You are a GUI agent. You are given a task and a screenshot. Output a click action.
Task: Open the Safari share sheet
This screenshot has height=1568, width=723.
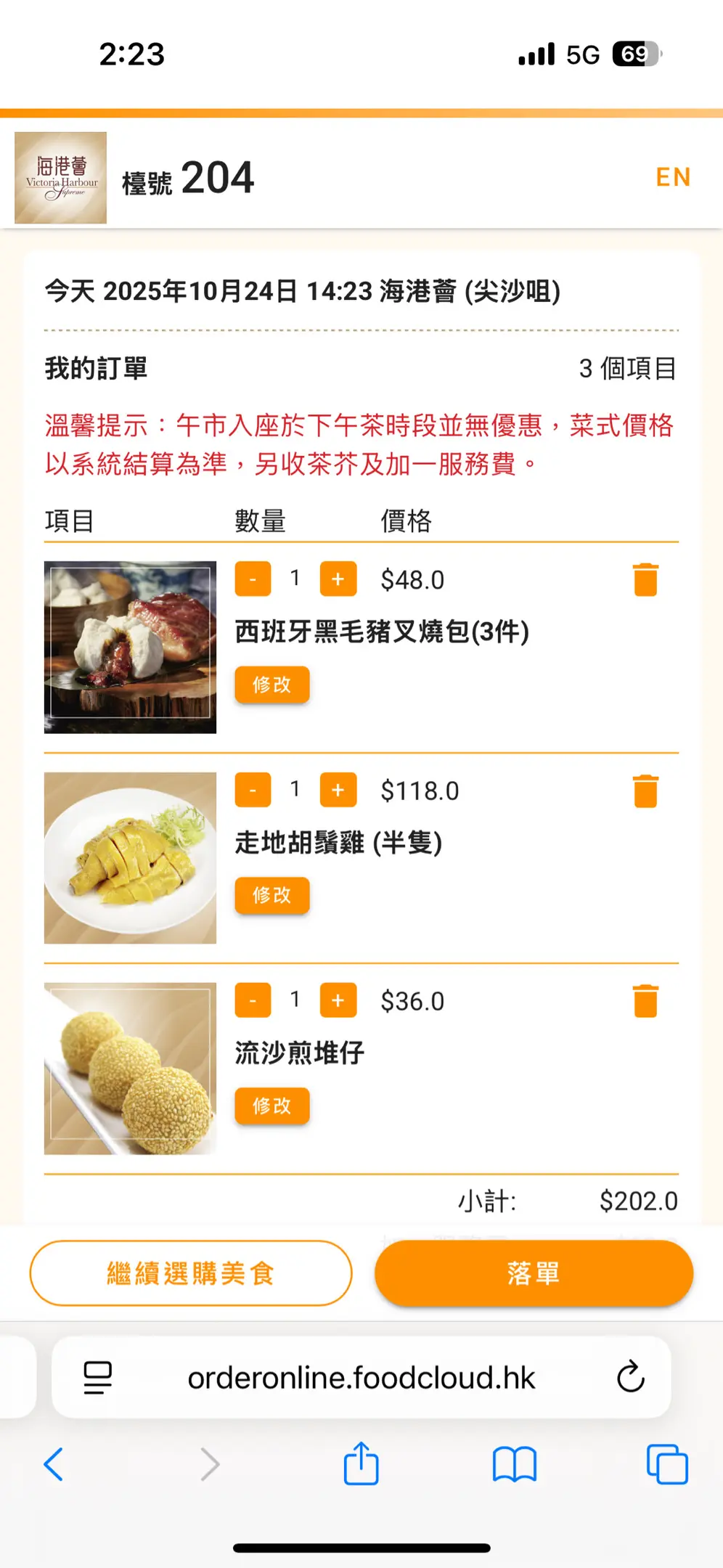(361, 1464)
